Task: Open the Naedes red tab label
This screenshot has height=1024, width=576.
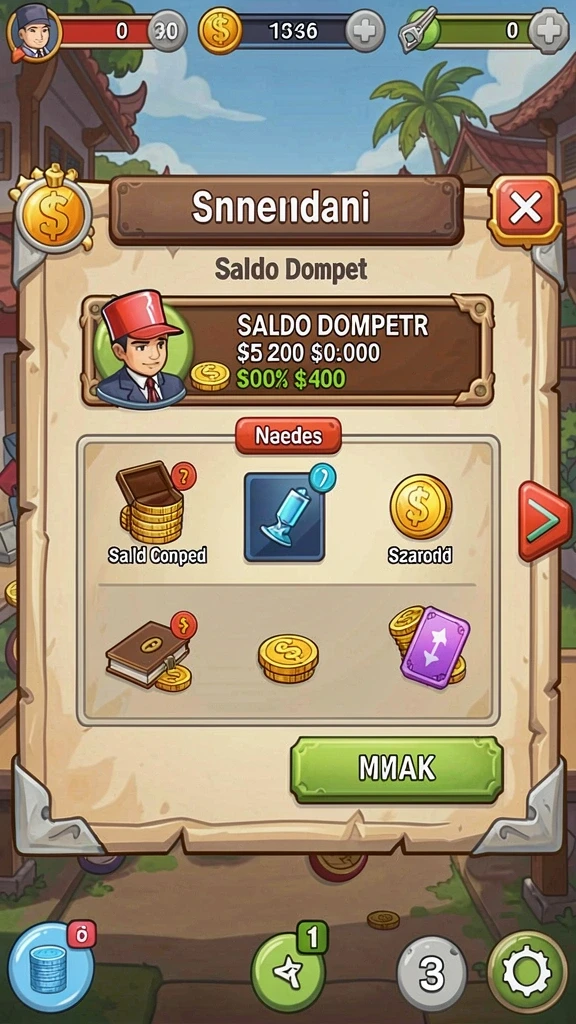Action: tap(288, 436)
